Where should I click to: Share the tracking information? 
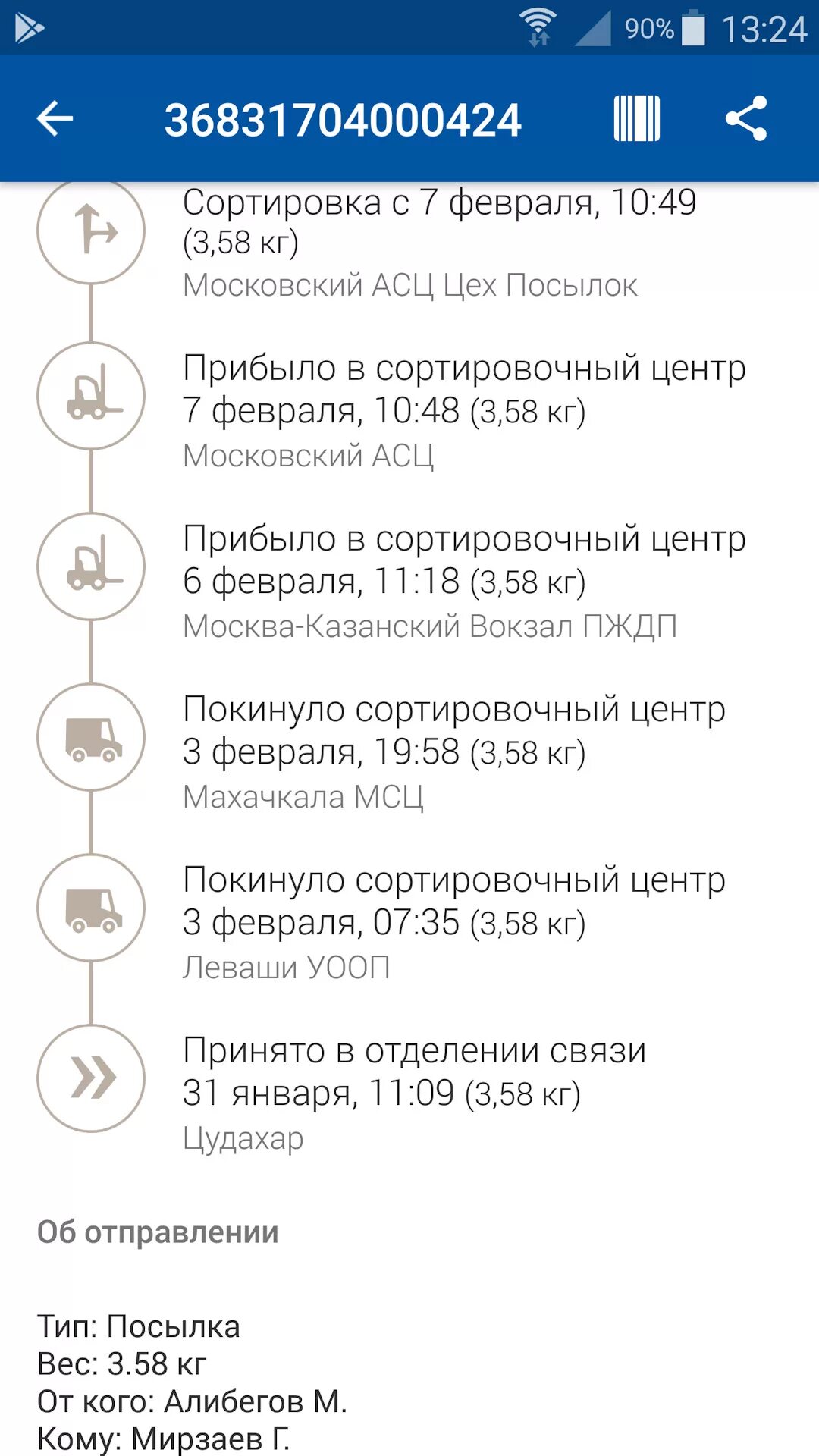(746, 119)
